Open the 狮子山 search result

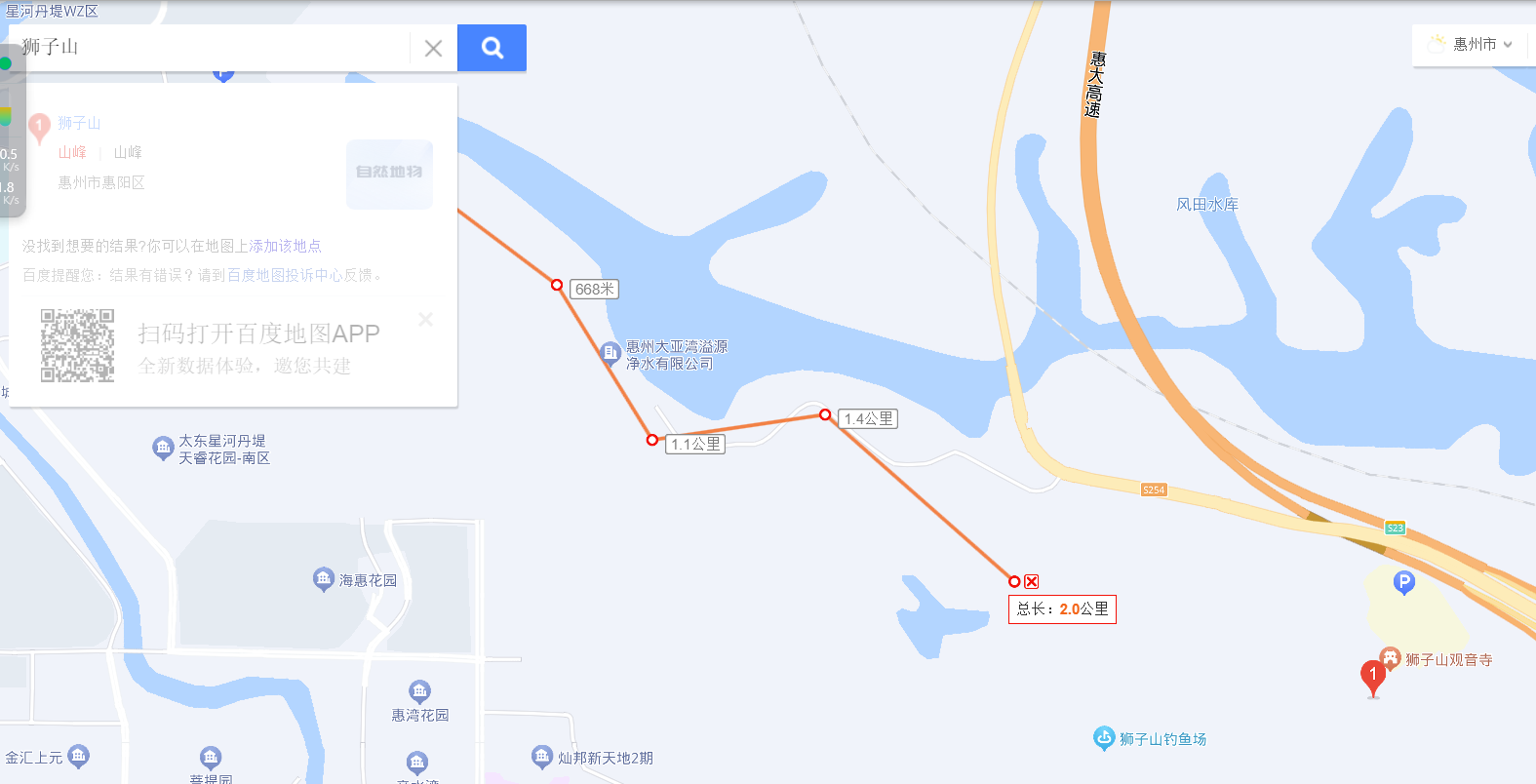coord(79,123)
